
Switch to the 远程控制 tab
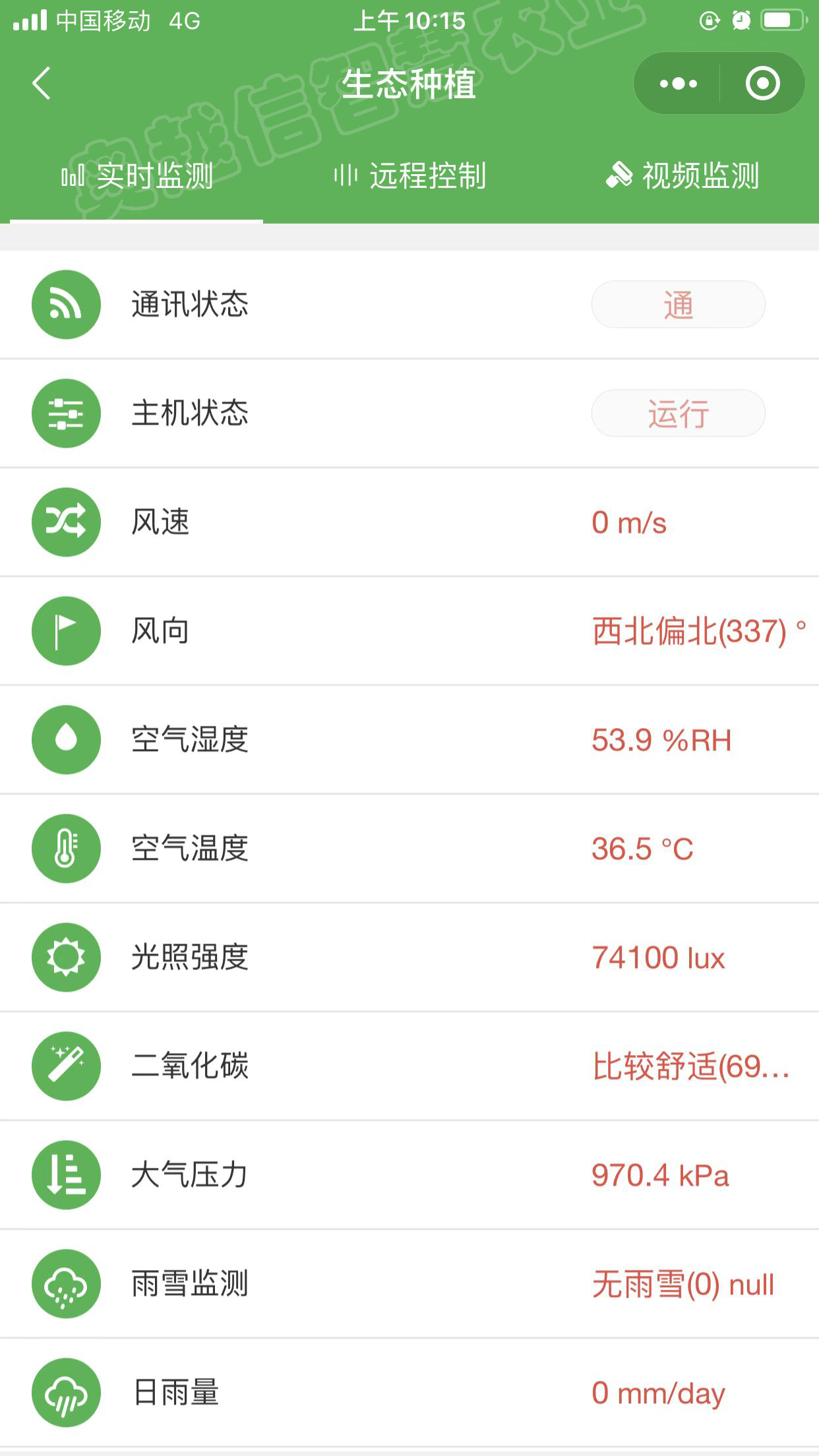point(410,176)
